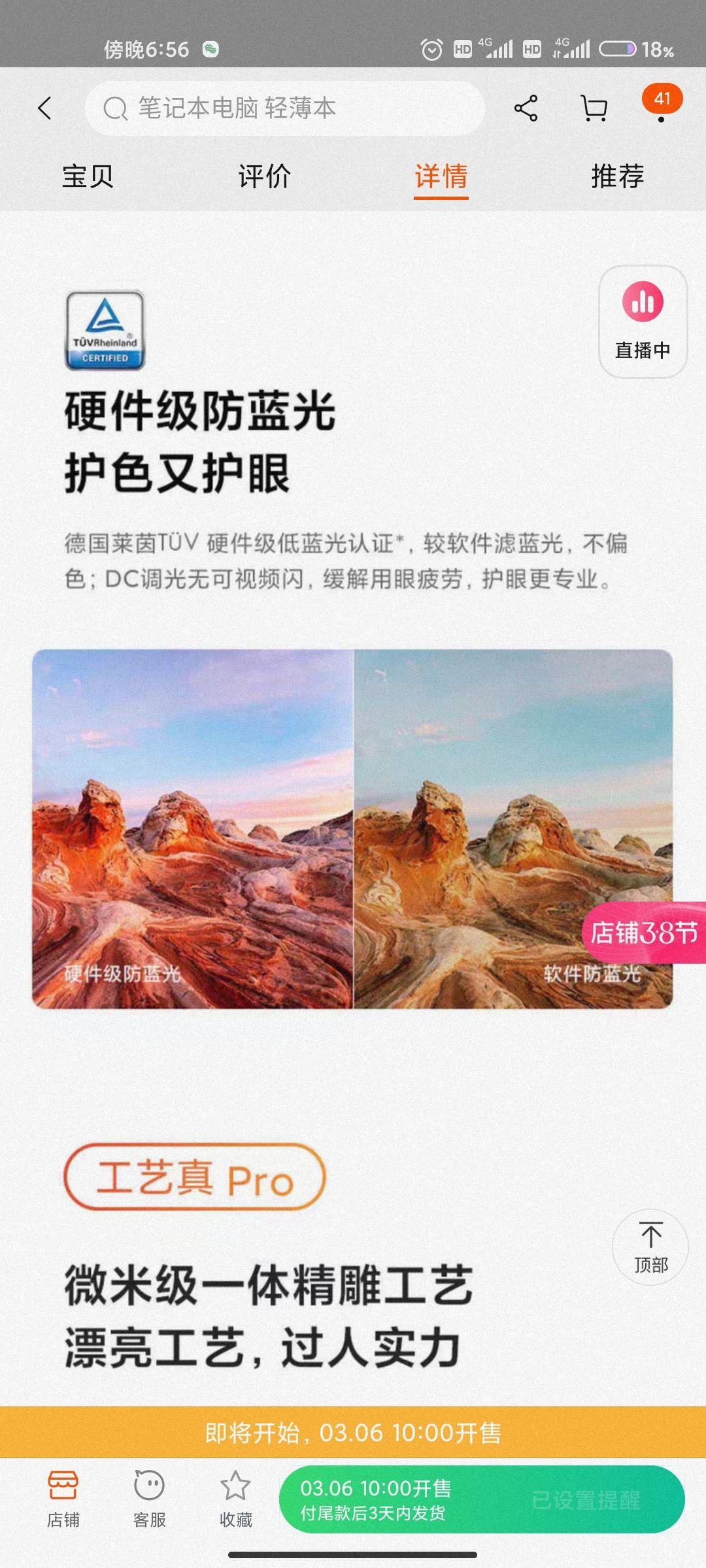
Task: Switch to the 宝贝 tab
Action: 88,176
